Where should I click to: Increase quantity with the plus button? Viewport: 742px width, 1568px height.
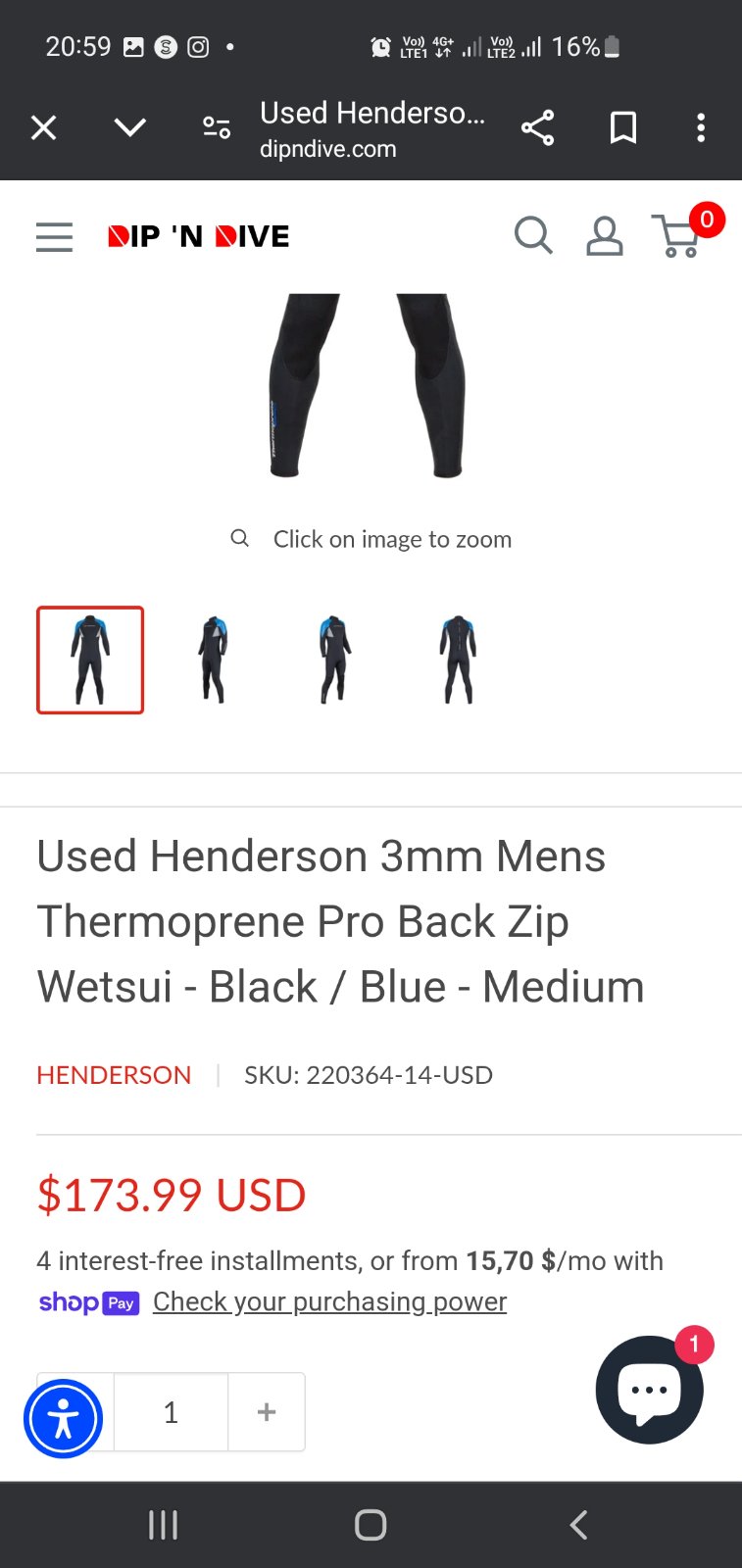pos(267,1412)
